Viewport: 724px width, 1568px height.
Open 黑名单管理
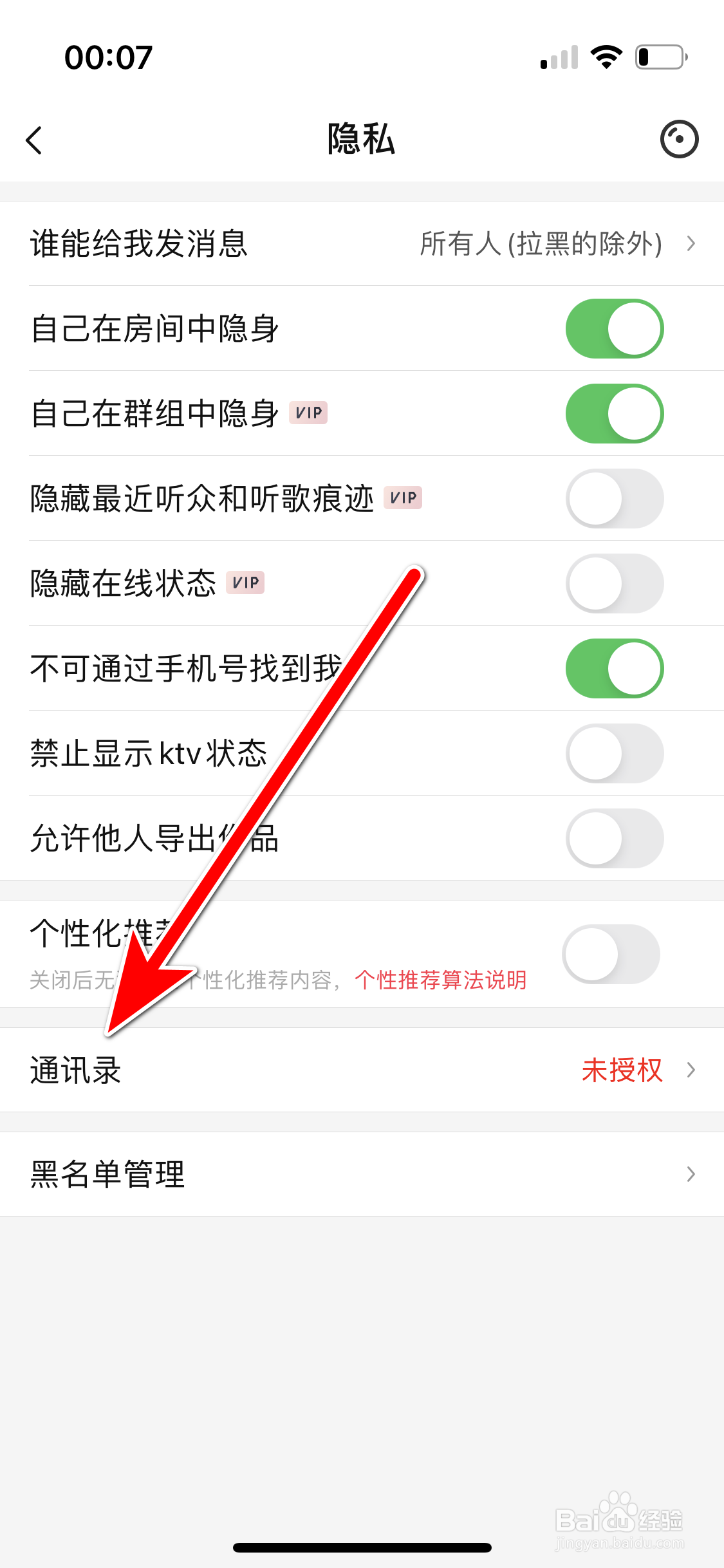[362, 1173]
